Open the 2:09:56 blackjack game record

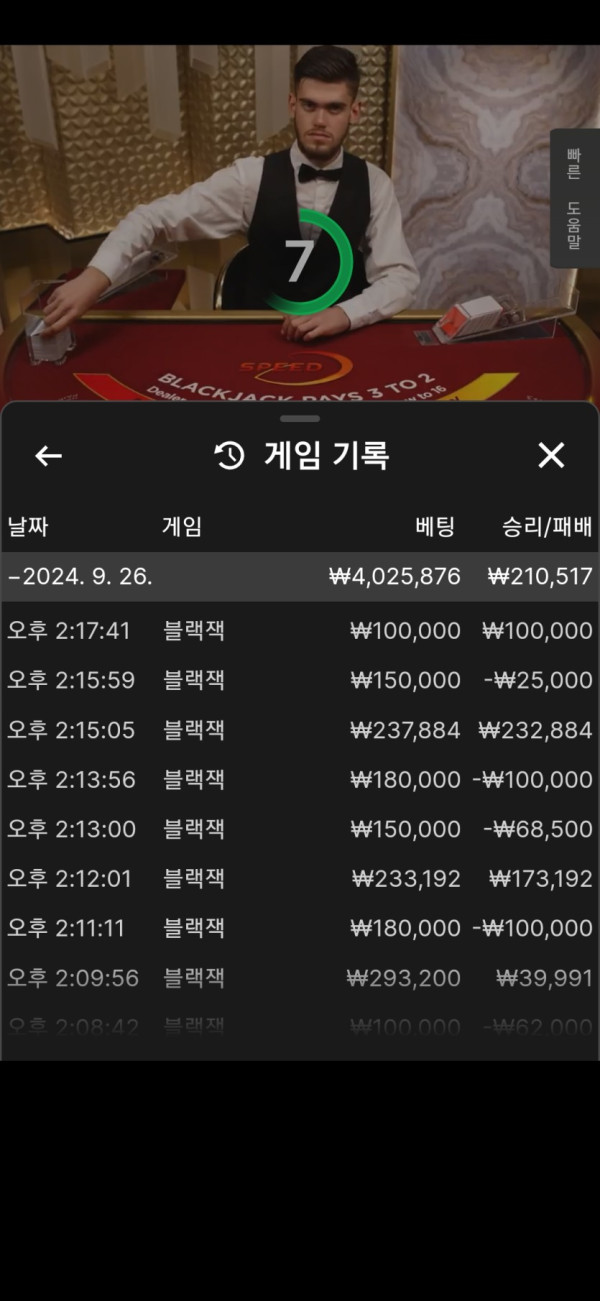click(x=300, y=978)
